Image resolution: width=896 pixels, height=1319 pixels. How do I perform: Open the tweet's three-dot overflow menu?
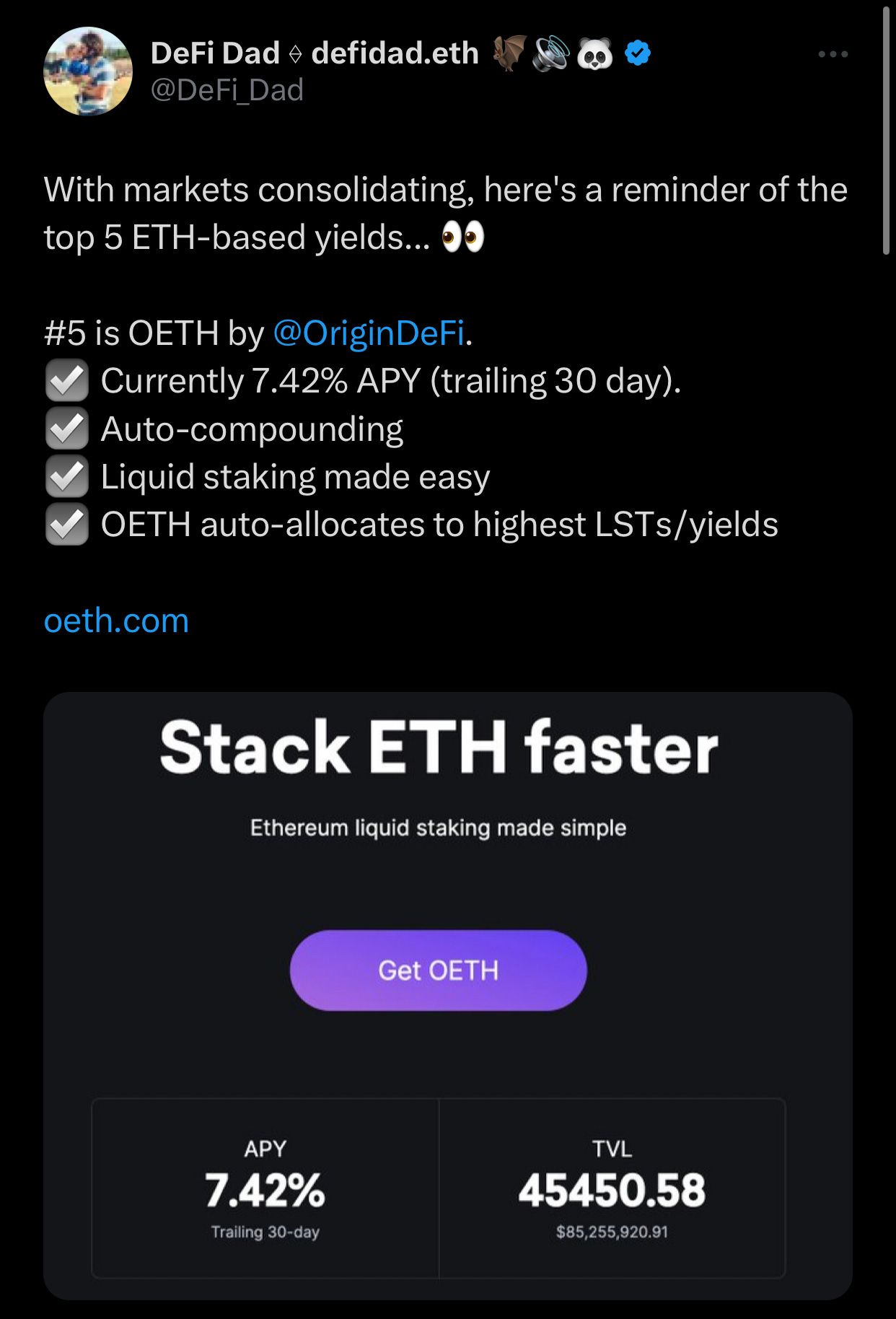[833, 54]
